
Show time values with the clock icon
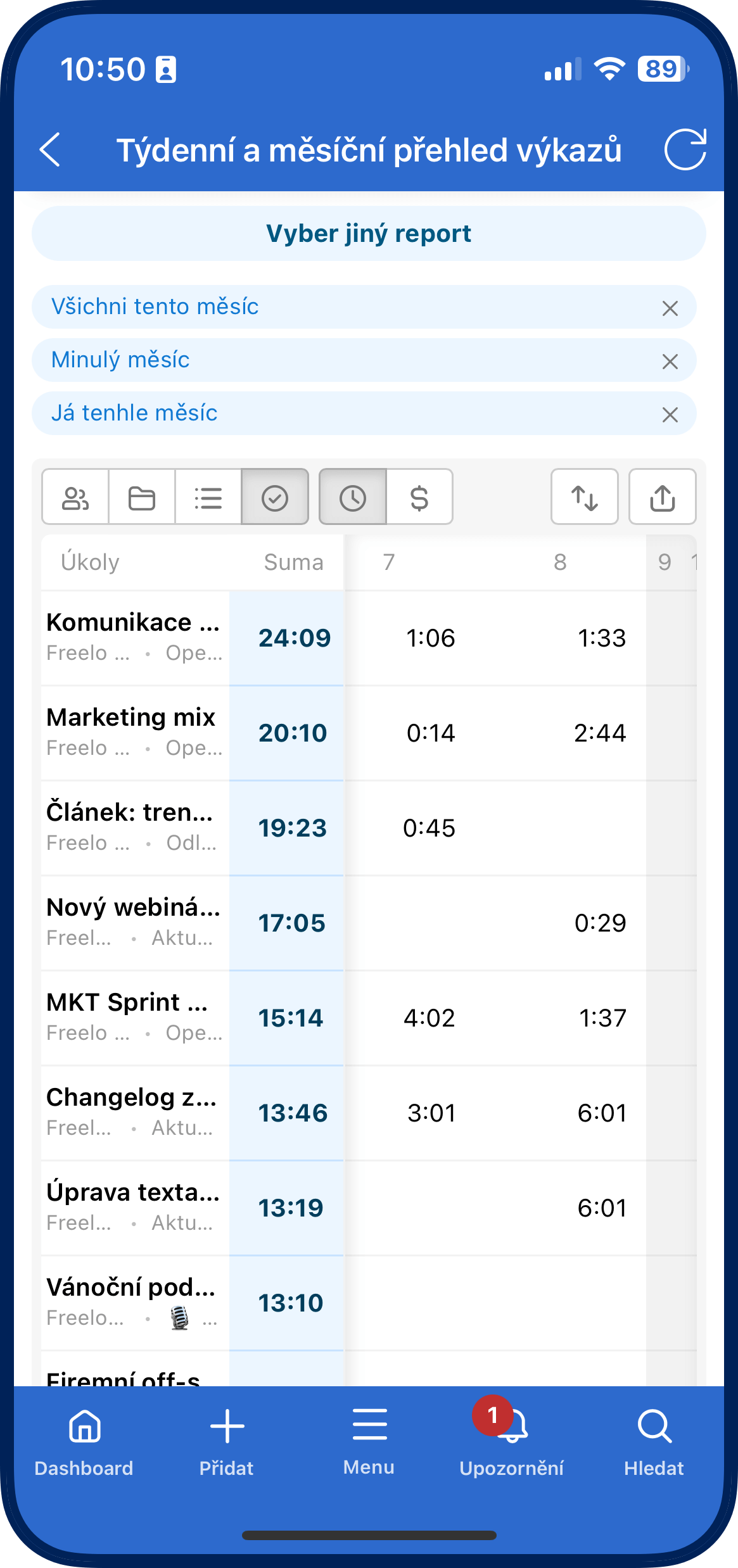tap(353, 498)
